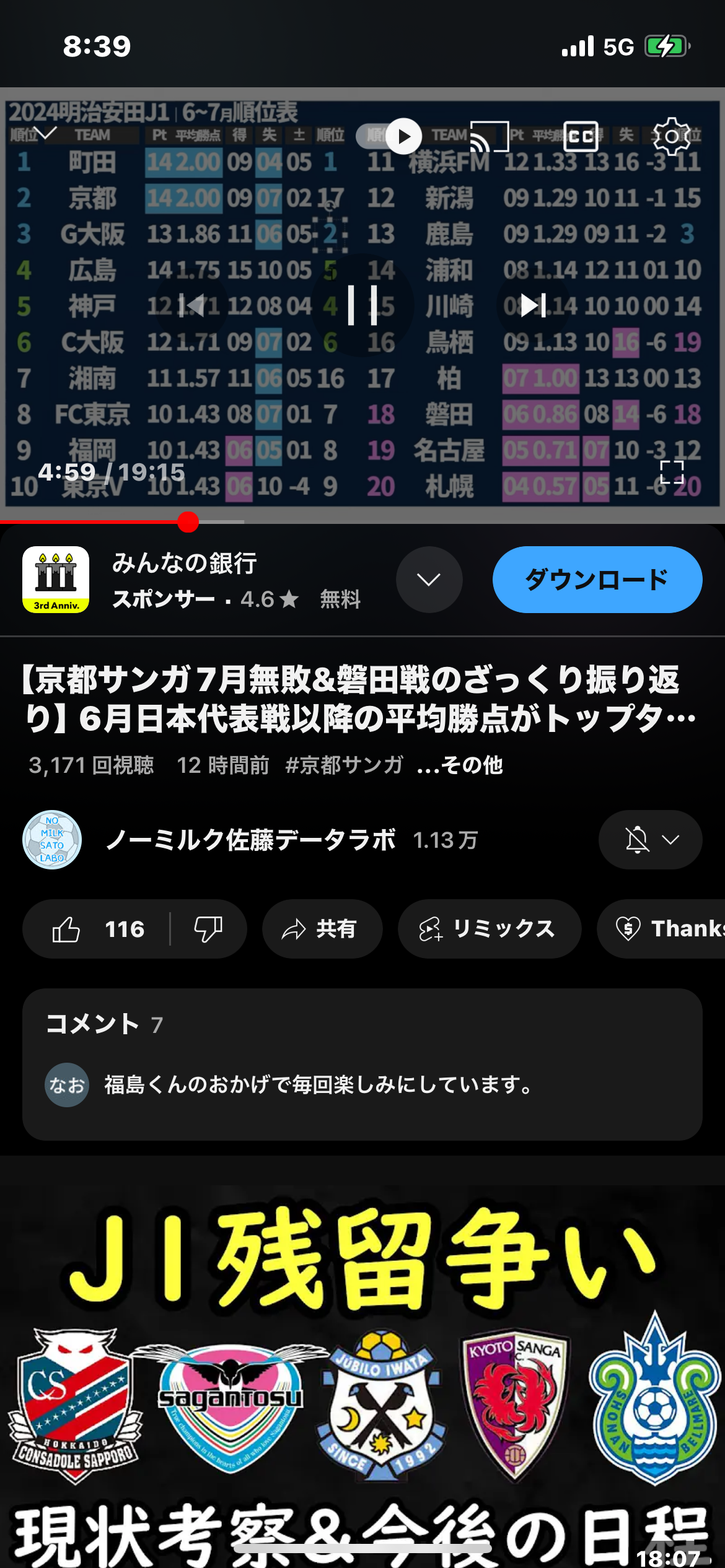Toggle the autoplay switch
The width and height of the screenshot is (725, 1568).
[389, 136]
